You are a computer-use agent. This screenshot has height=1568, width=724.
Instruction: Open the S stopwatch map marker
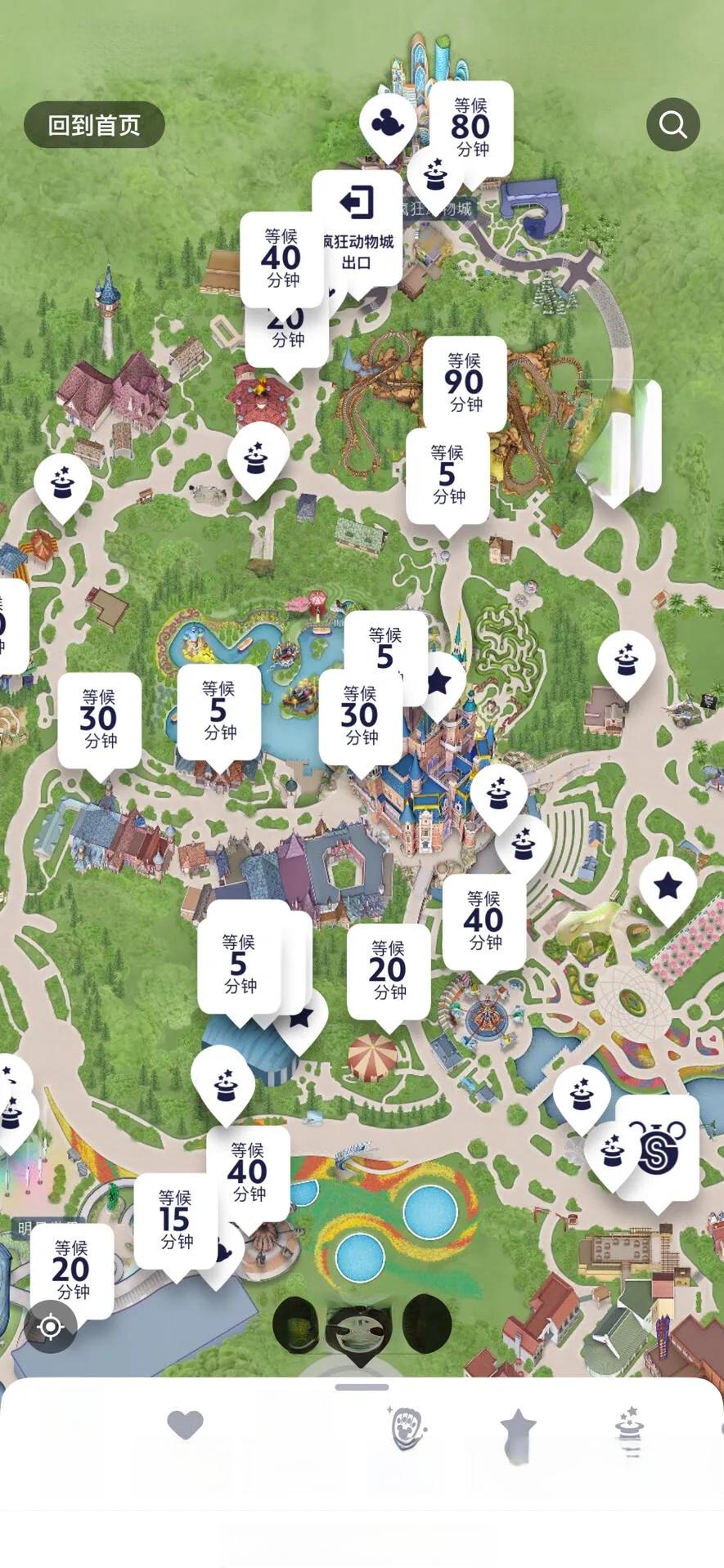click(659, 1148)
